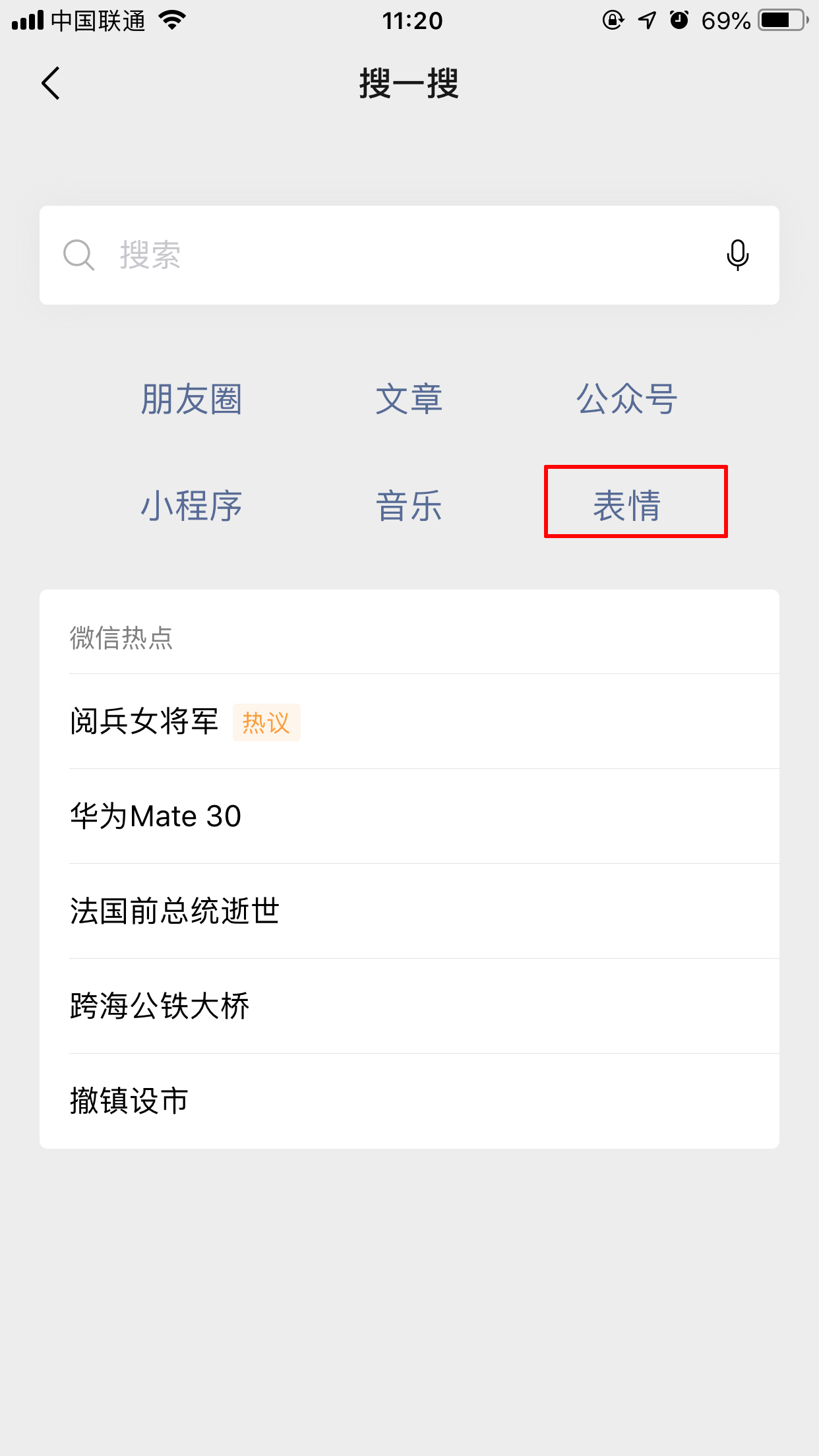Open the 文章 search category
Viewport: 819px width, 1456px height.
409,399
